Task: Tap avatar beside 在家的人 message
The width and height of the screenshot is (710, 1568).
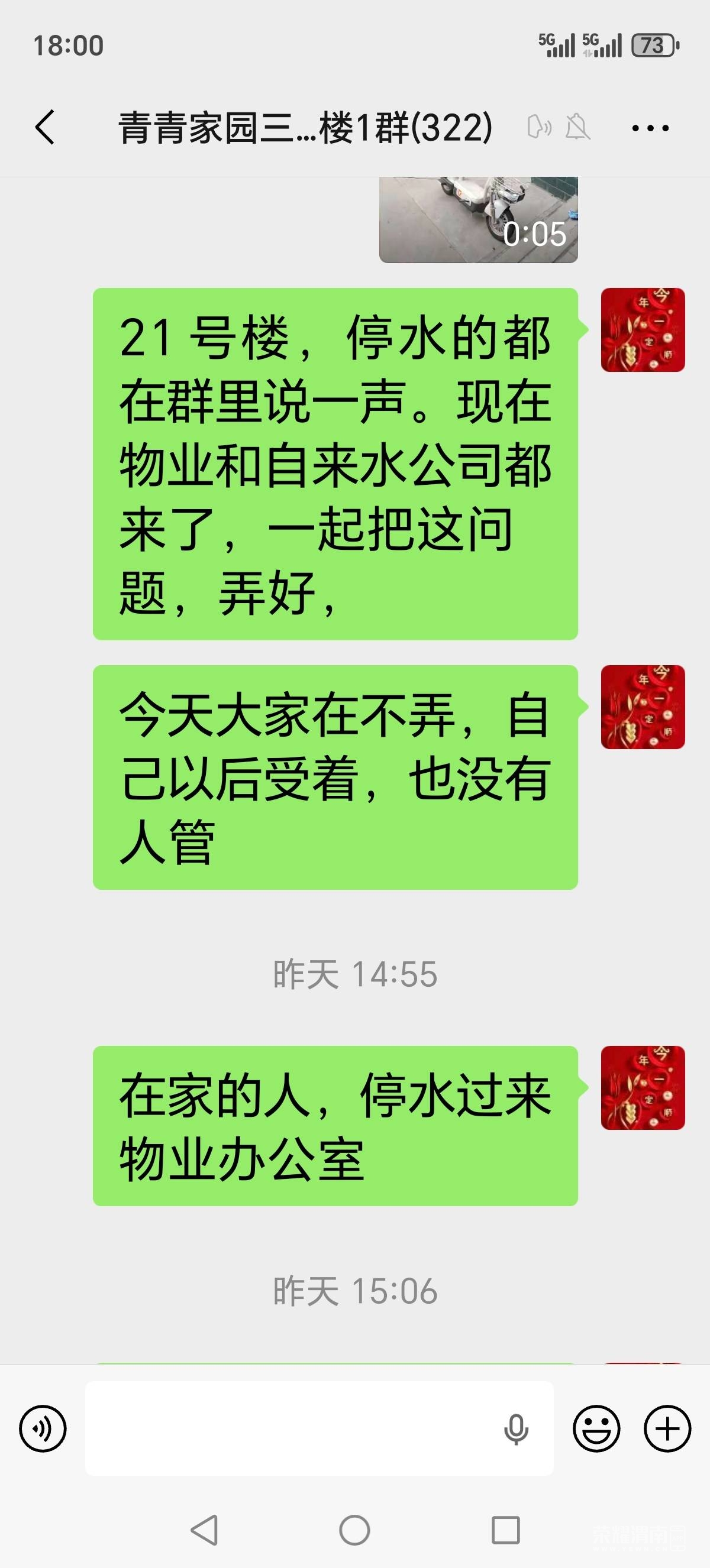Action: click(643, 1088)
